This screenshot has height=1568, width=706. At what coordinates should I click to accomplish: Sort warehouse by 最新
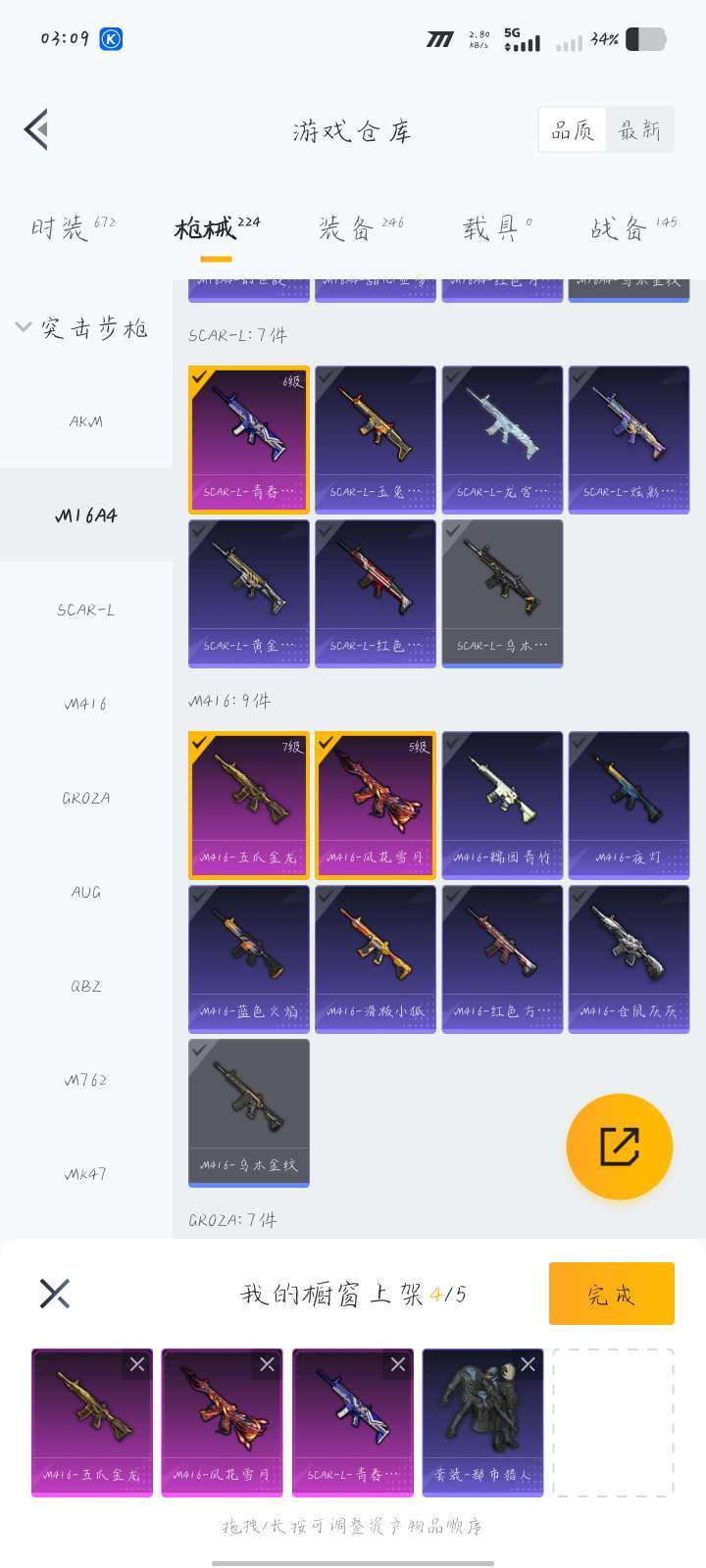(x=639, y=130)
